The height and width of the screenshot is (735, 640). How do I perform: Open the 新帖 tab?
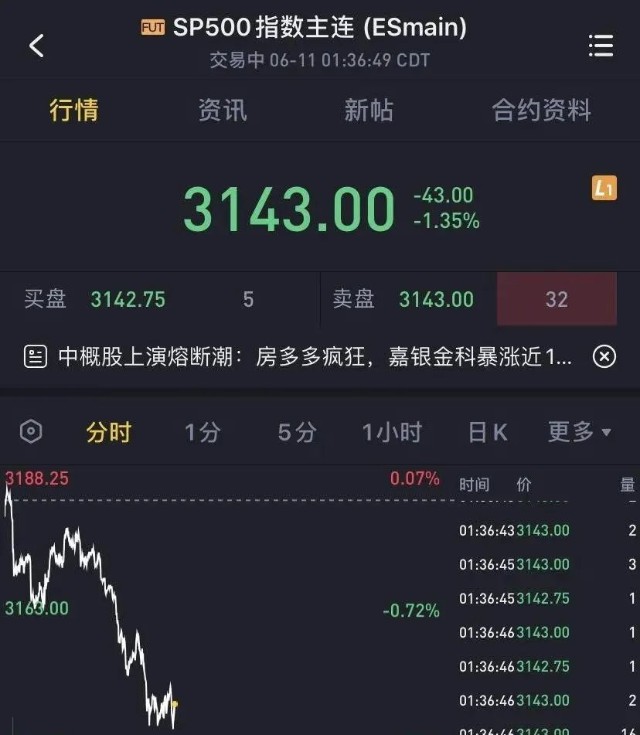tap(368, 110)
